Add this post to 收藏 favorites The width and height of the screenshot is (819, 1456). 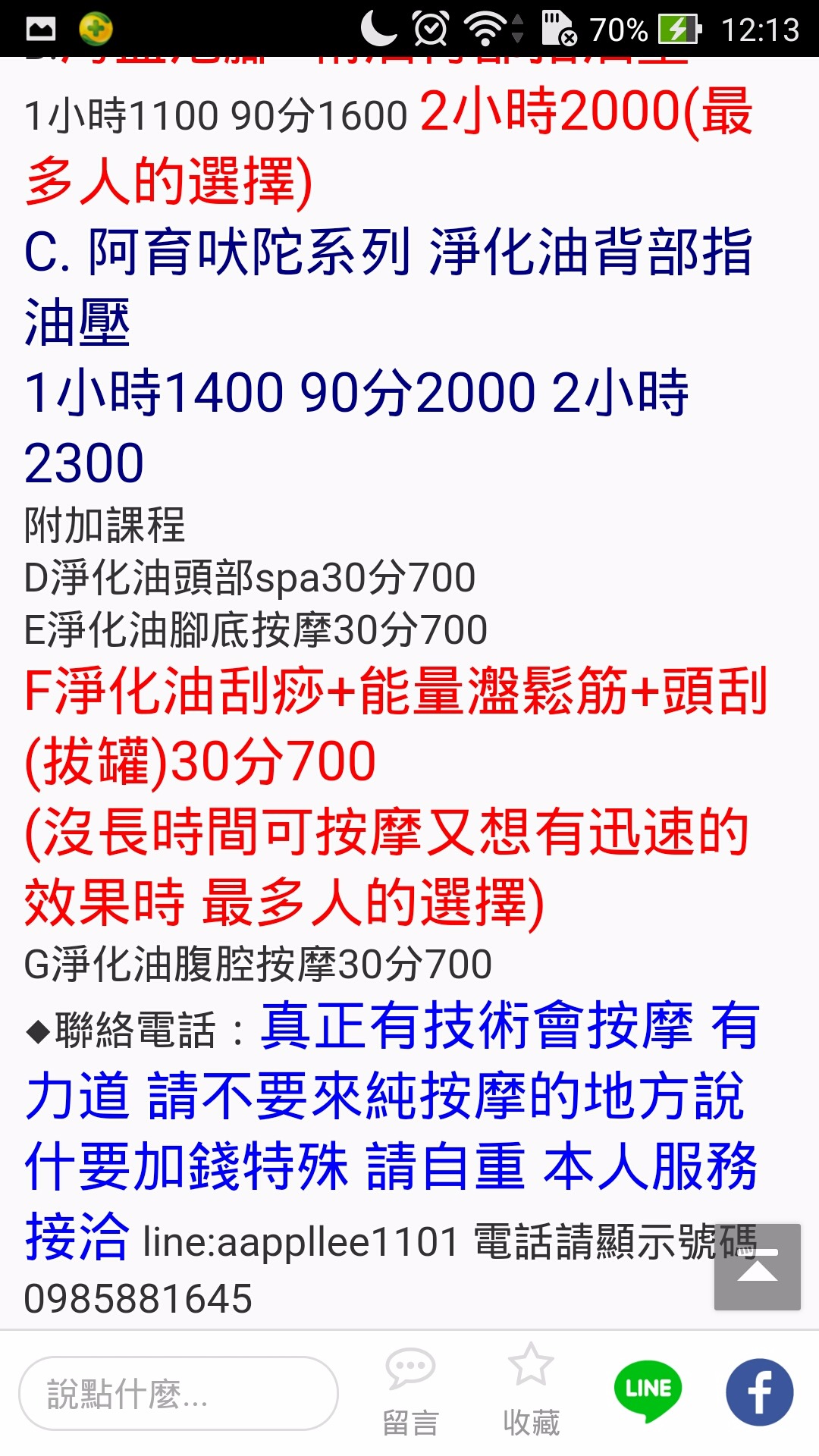coord(531,1392)
